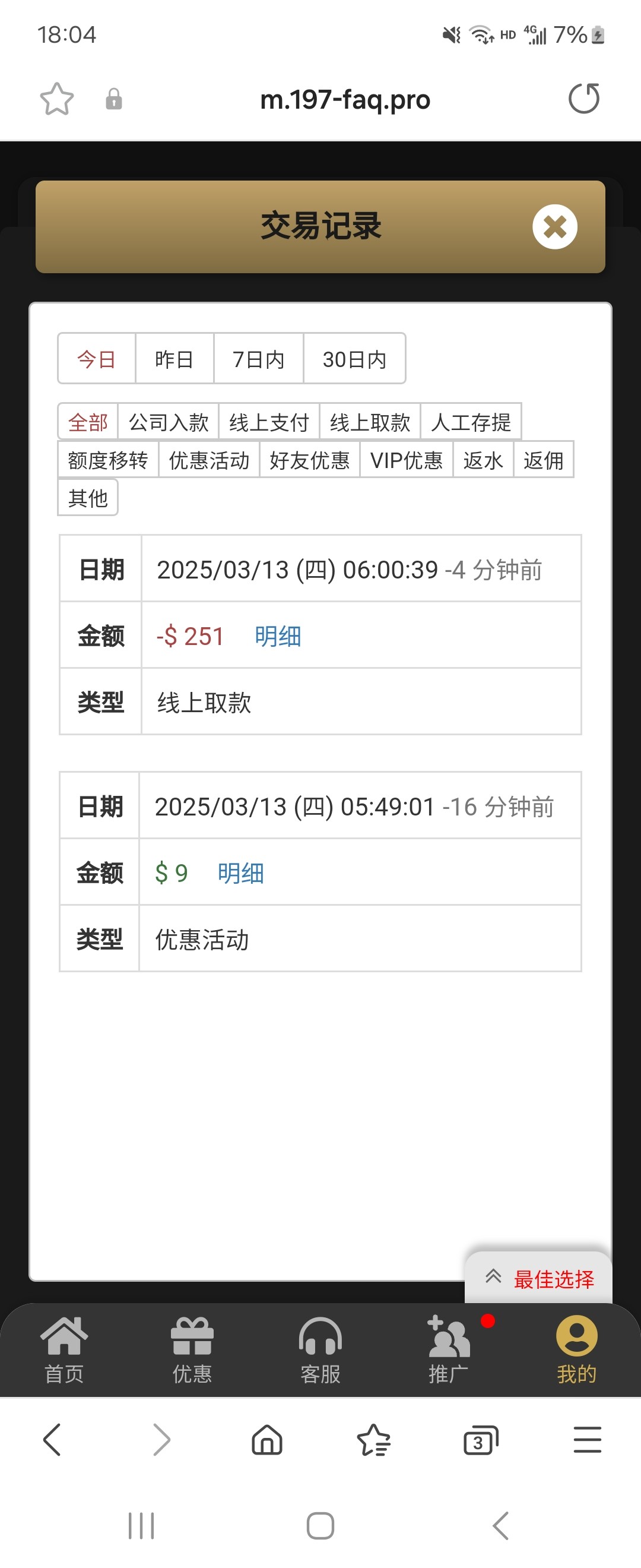Filter by 好友优惠

(x=310, y=460)
